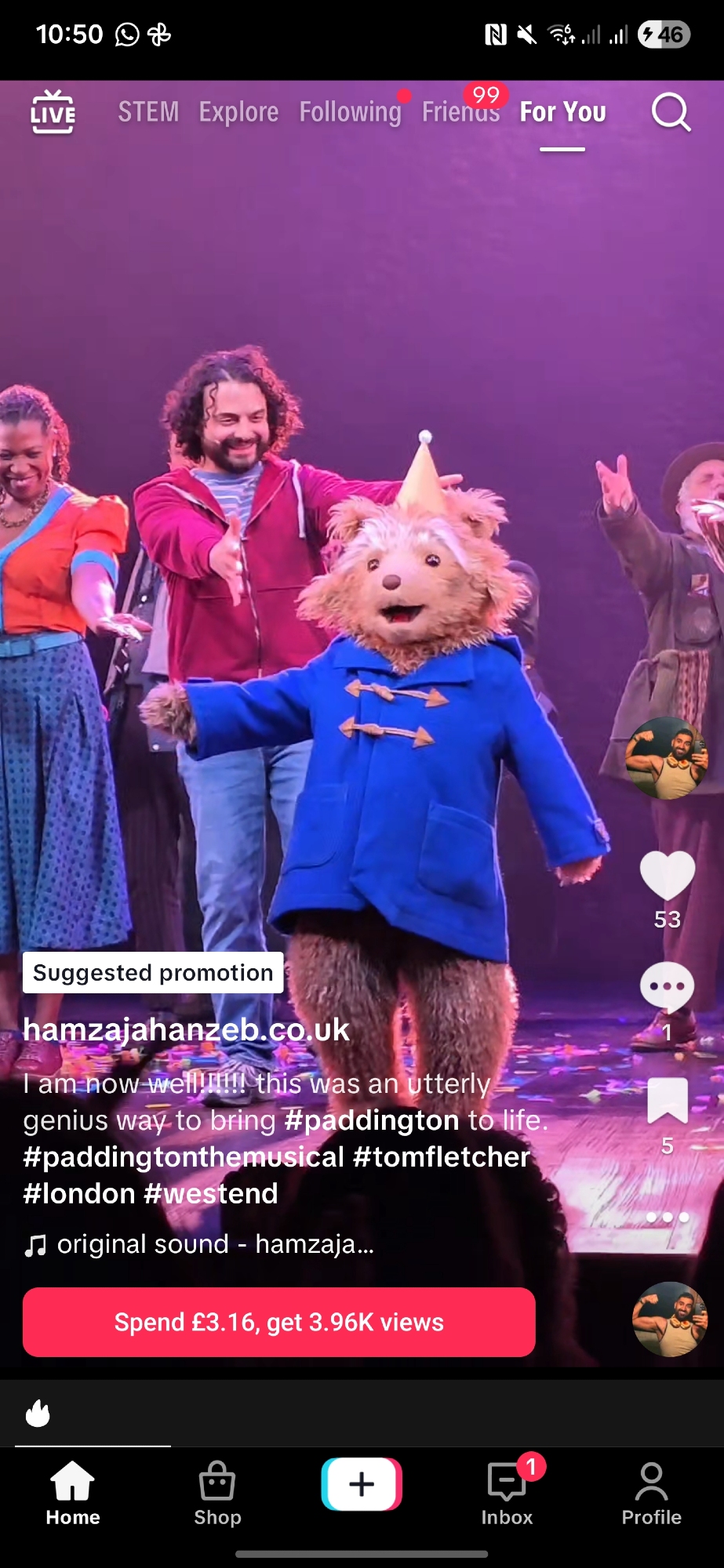Open the spinning sound disc

click(x=669, y=1319)
